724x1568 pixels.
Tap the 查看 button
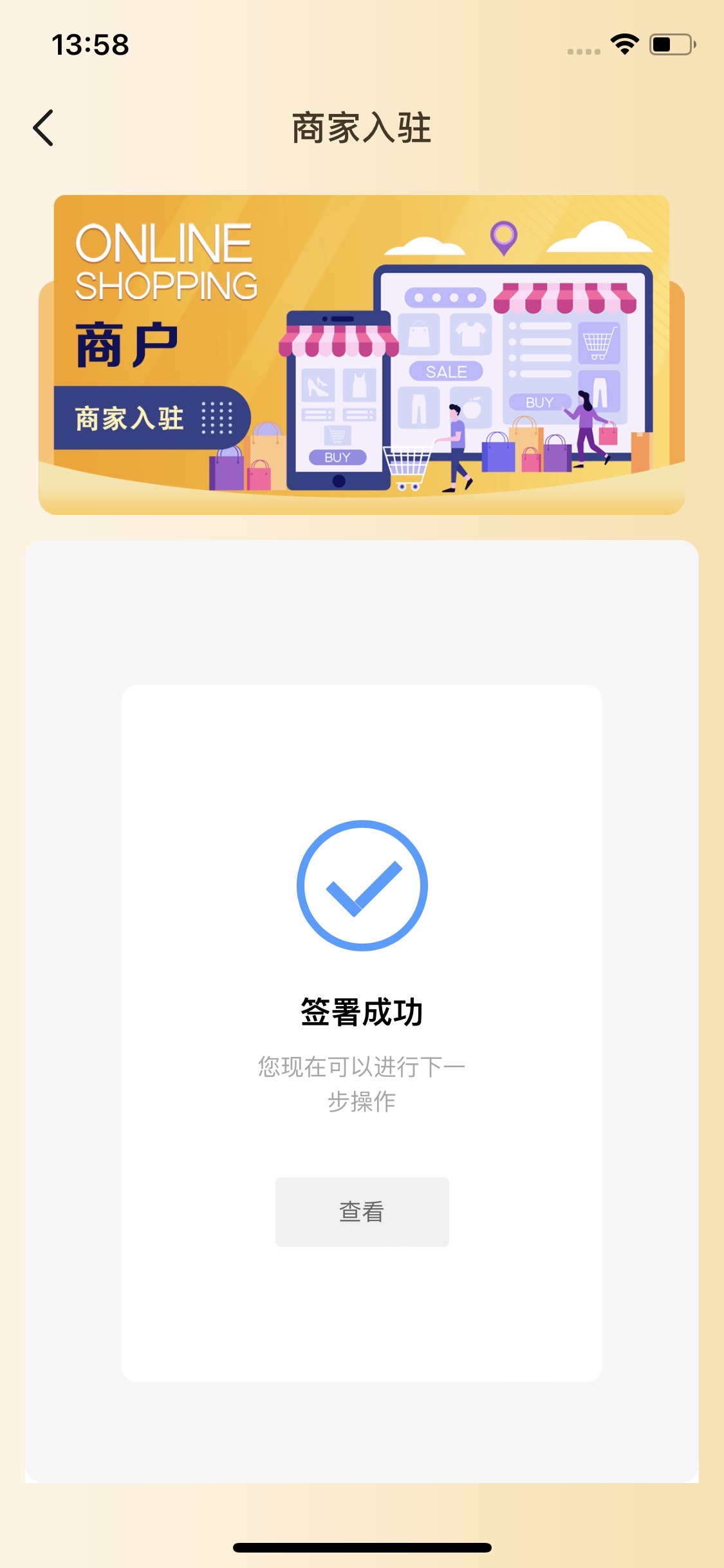point(362,1211)
